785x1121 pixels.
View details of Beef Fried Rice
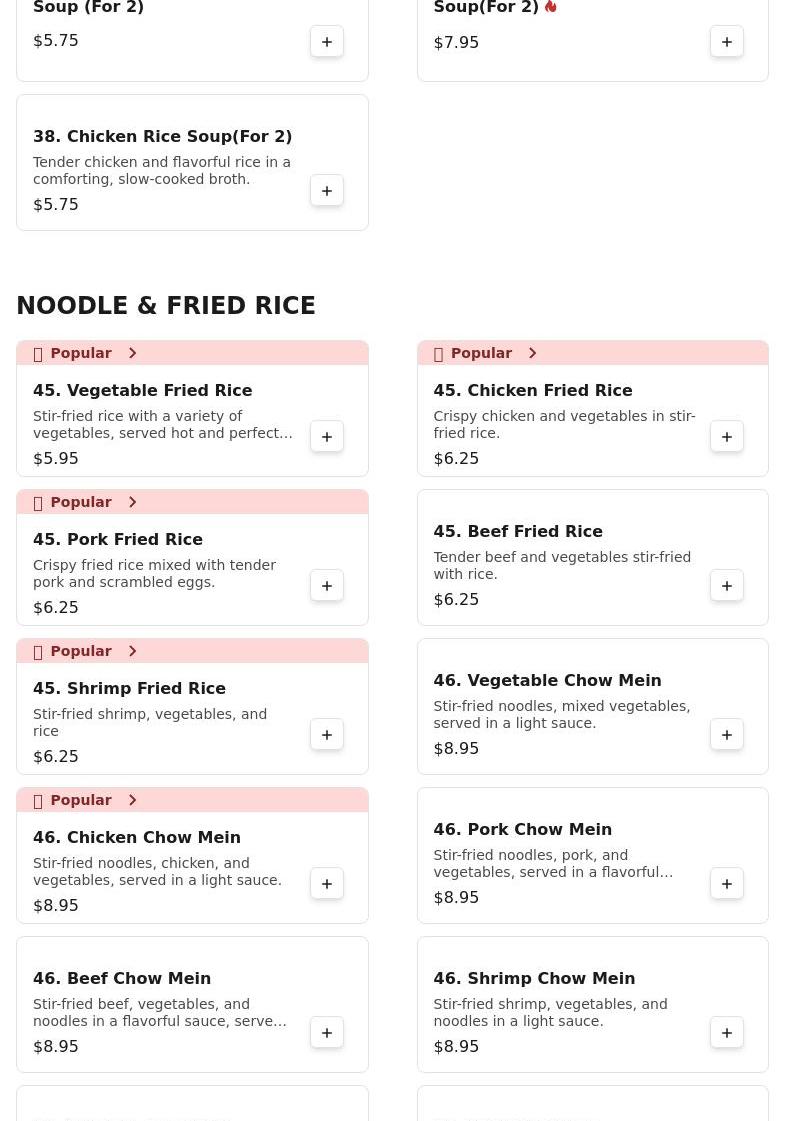pyautogui.click(x=518, y=532)
